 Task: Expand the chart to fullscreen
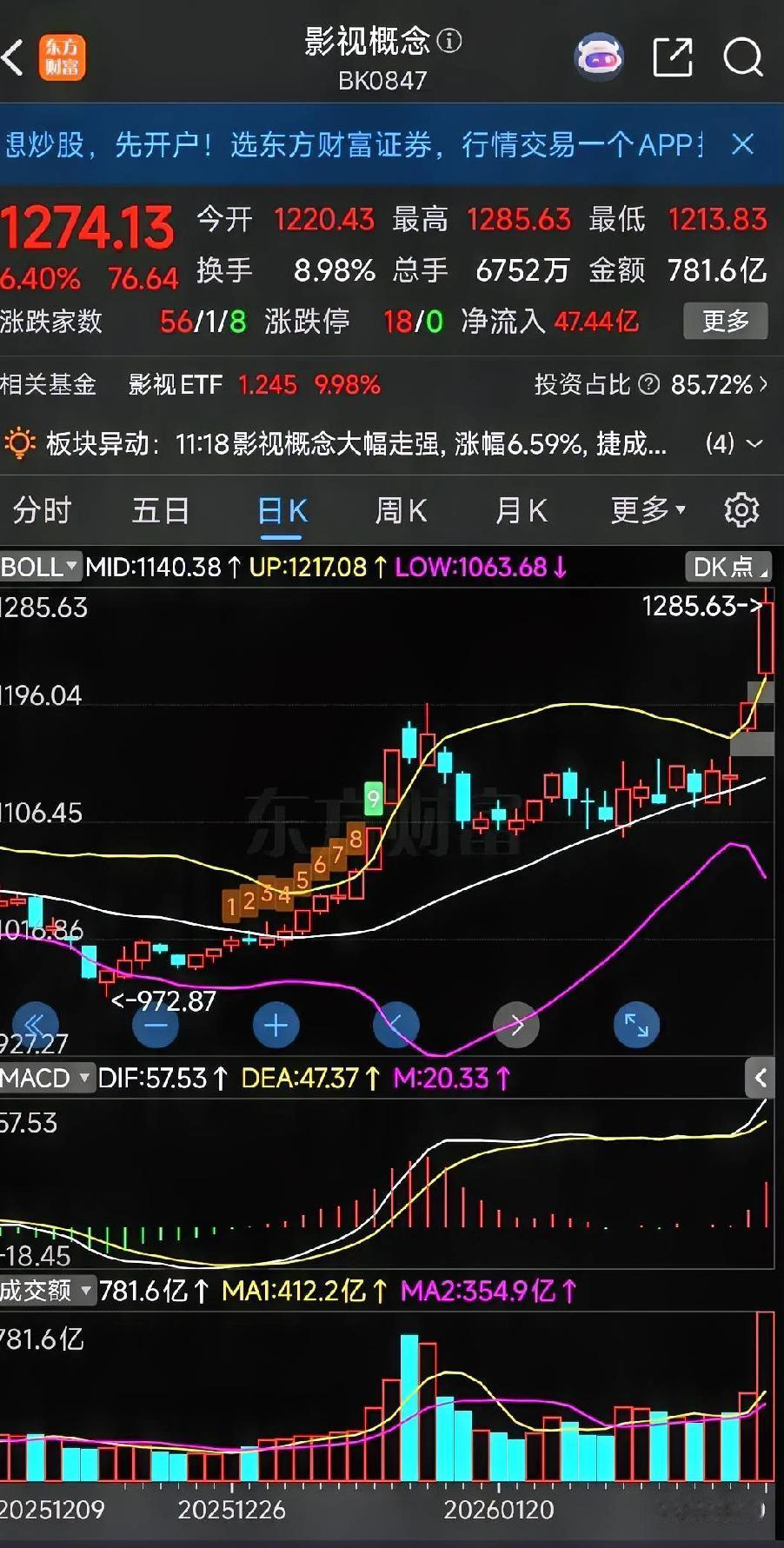[637, 1026]
